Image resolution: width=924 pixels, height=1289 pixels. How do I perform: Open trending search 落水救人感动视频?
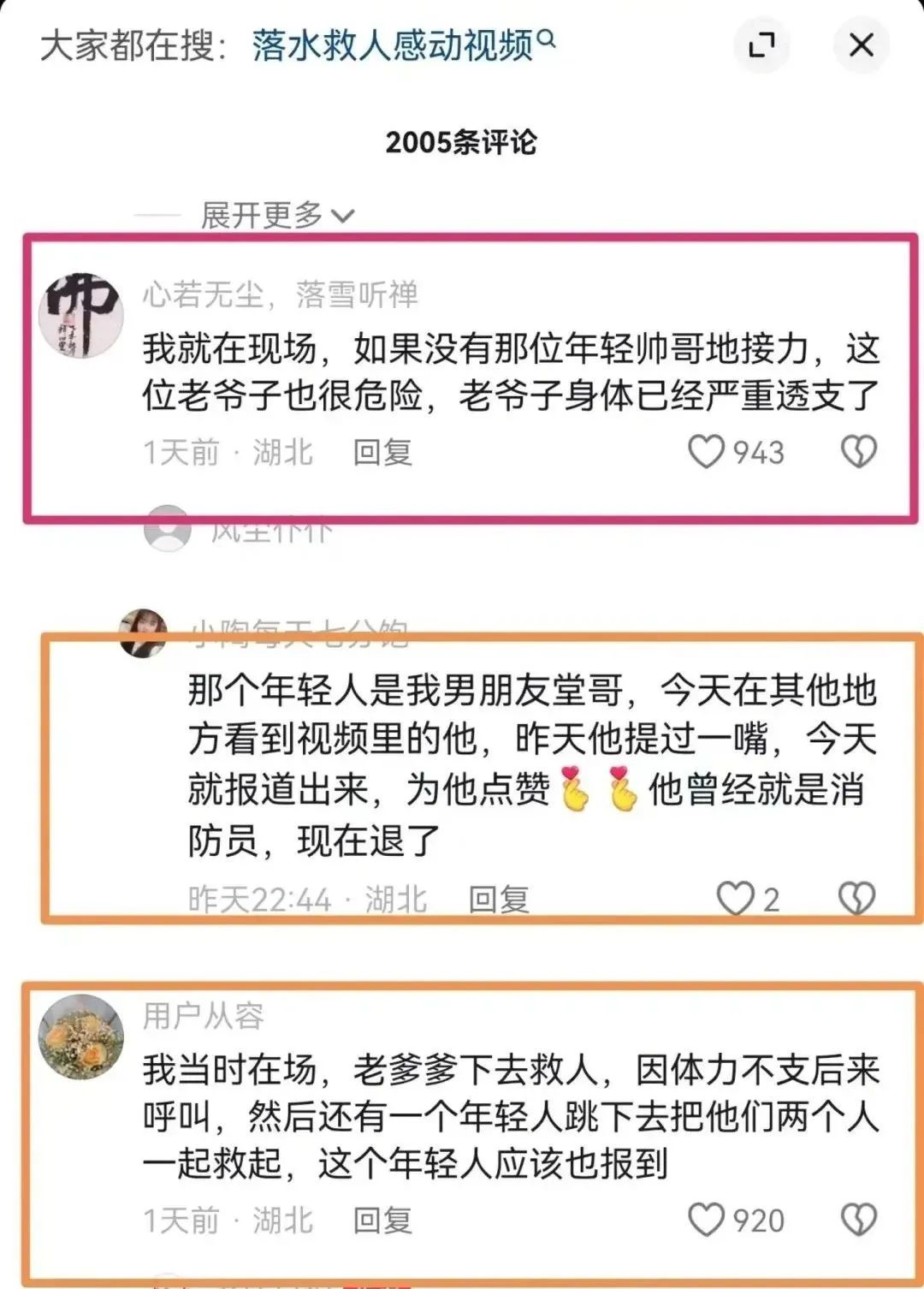pyautogui.click(x=402, y=45)
